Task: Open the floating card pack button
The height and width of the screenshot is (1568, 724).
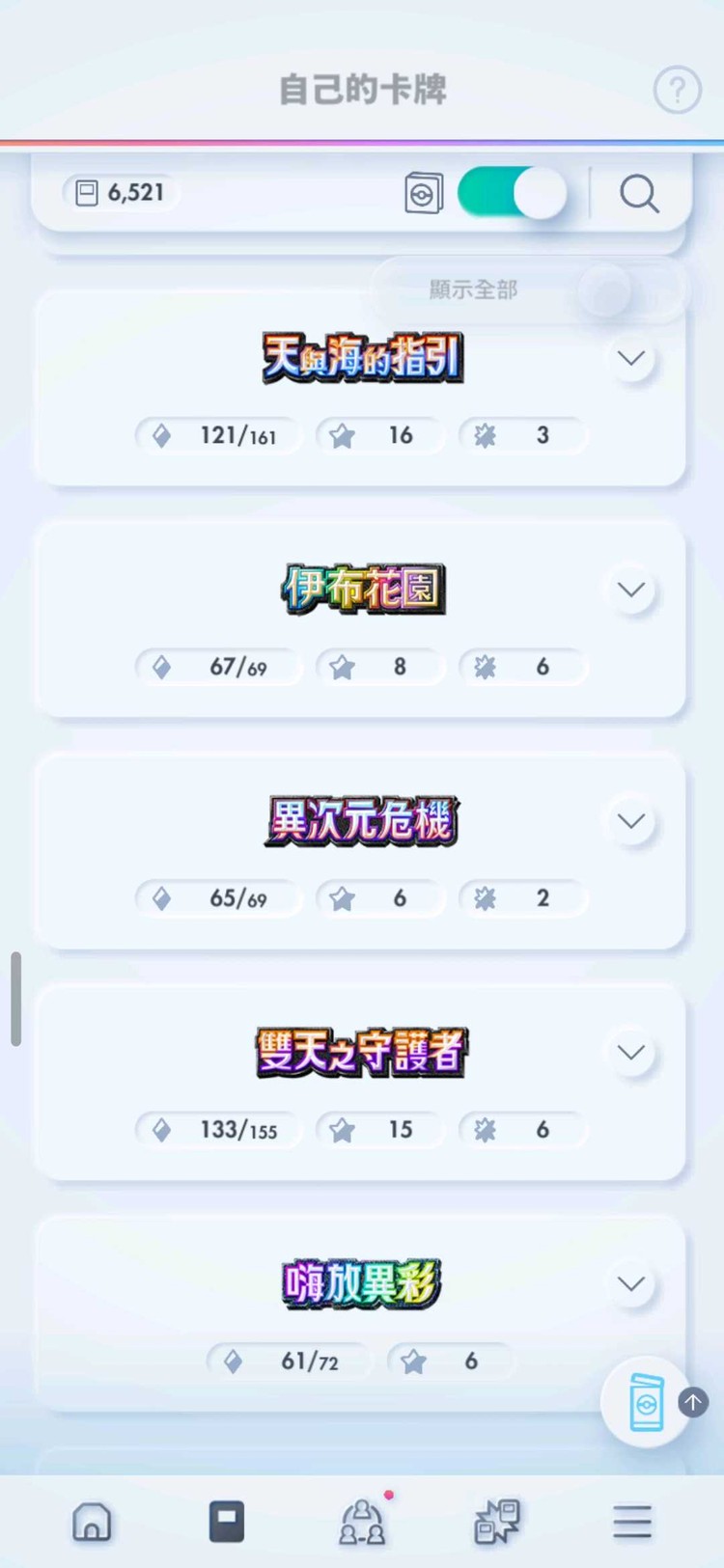Action: [646, 1403]
